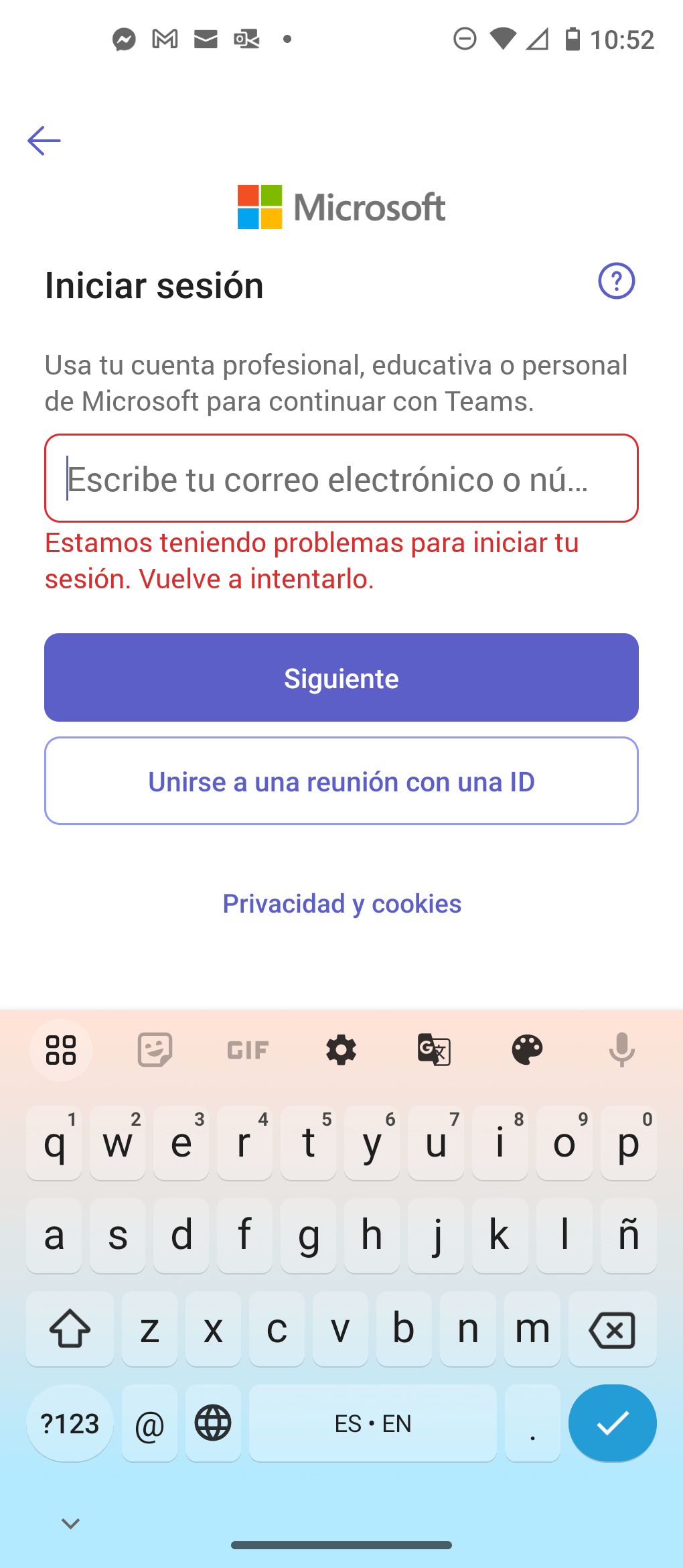683x1568 pixels.
Task: Open the help question mark icon
Action: 616,281
